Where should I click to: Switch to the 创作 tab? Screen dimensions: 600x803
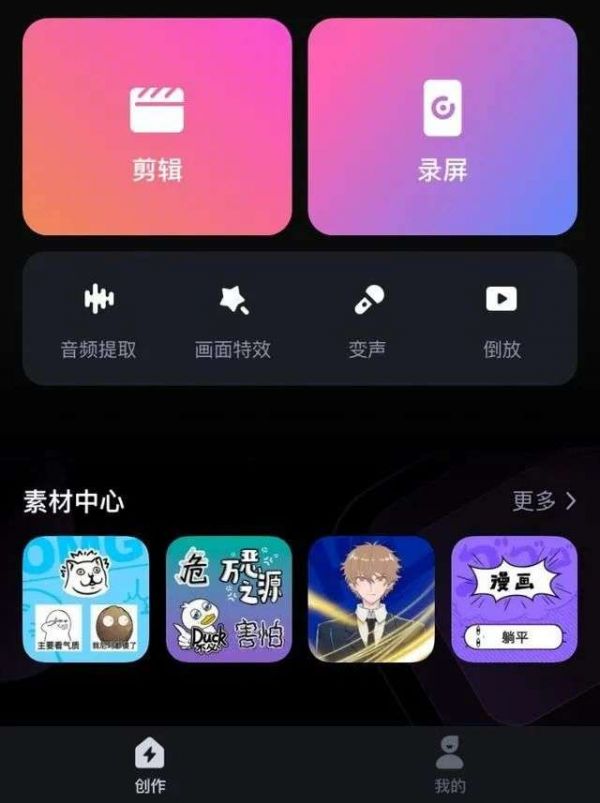click(150, 765)
